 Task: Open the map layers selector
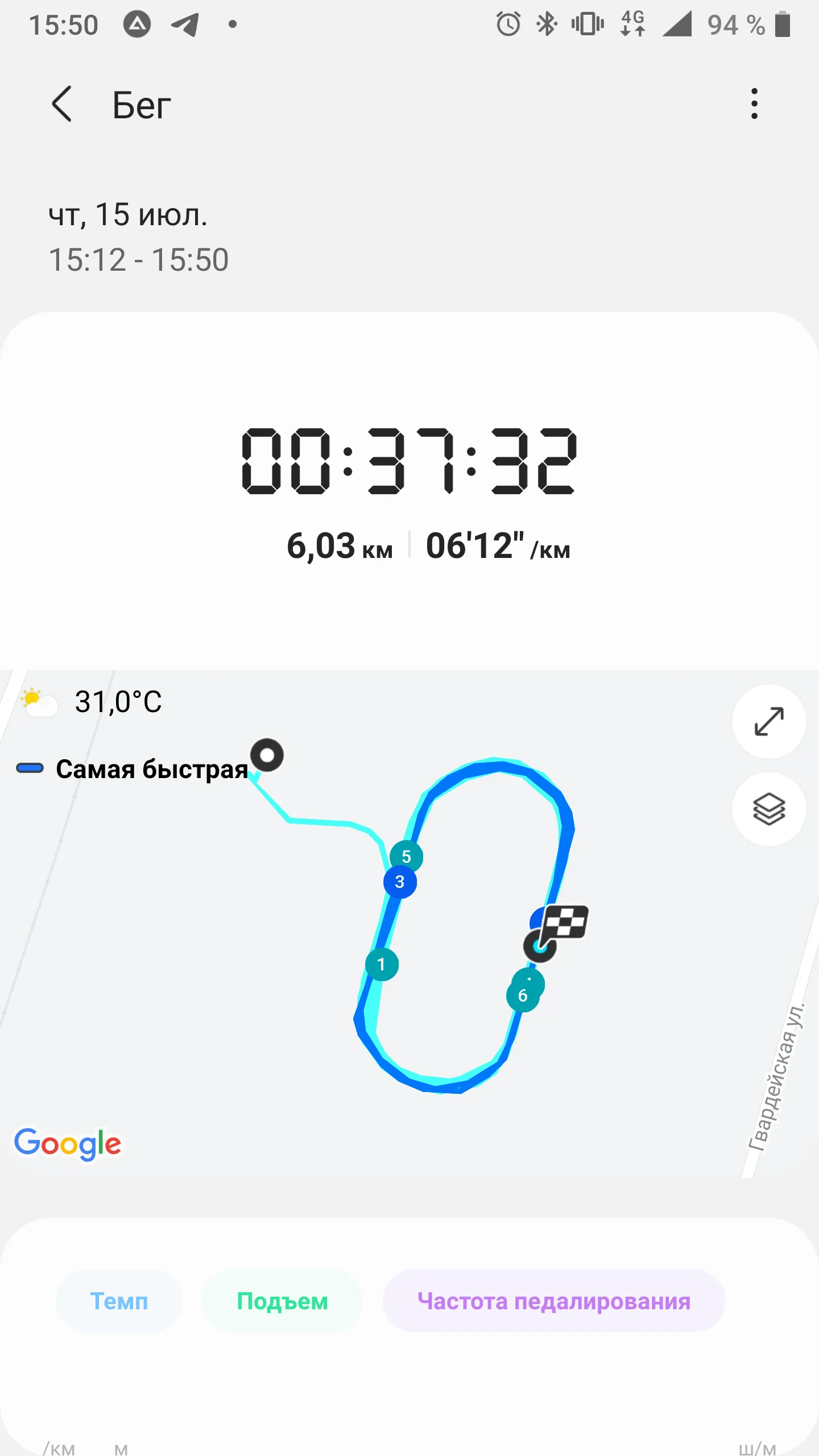tap(768, 809)
